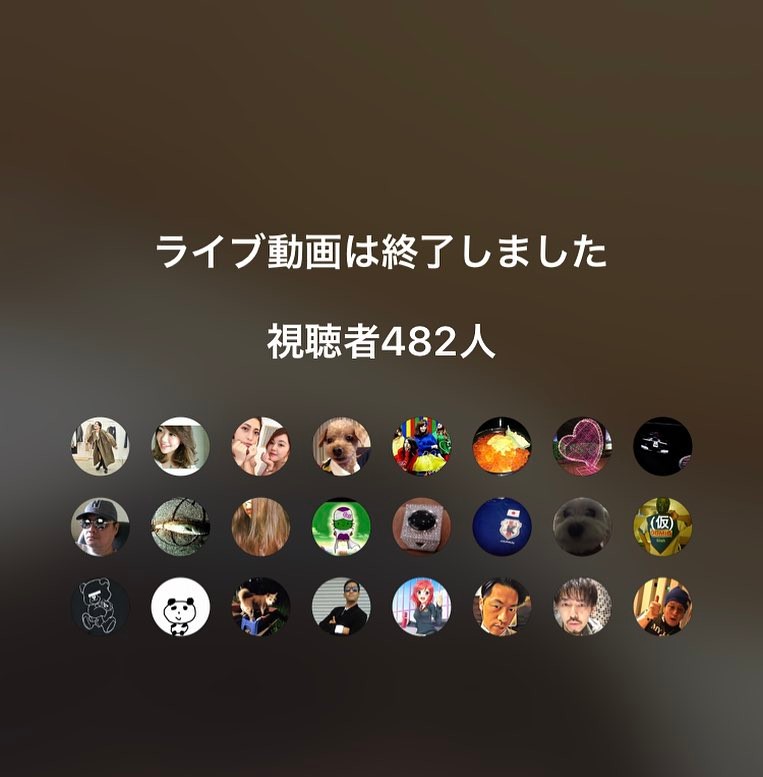View the viewer with yellow 仮 avatar
Image resolution: width=763 pixels, height=777 pixels.
coord(663,527)
